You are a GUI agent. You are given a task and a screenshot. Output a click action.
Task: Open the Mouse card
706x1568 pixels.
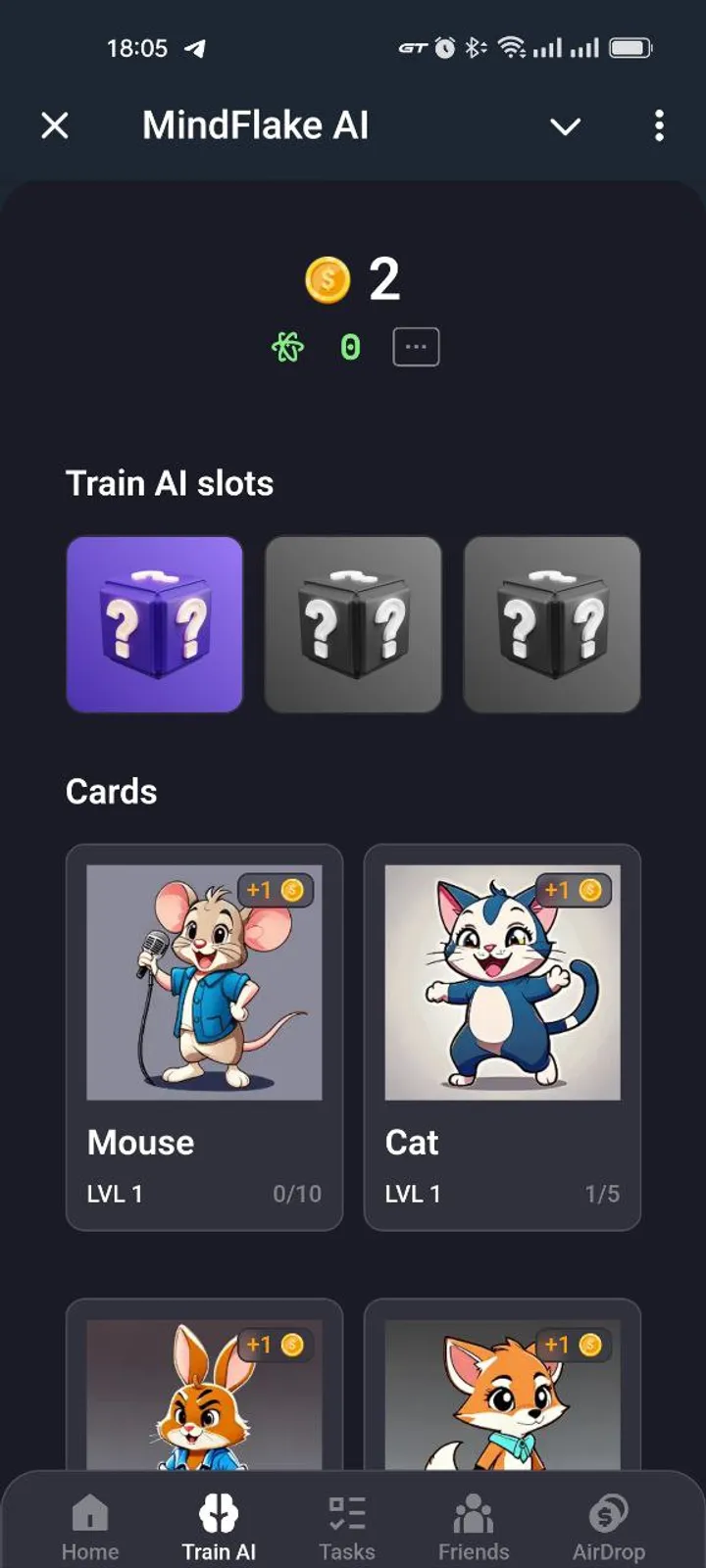(x=204, y=1036)
